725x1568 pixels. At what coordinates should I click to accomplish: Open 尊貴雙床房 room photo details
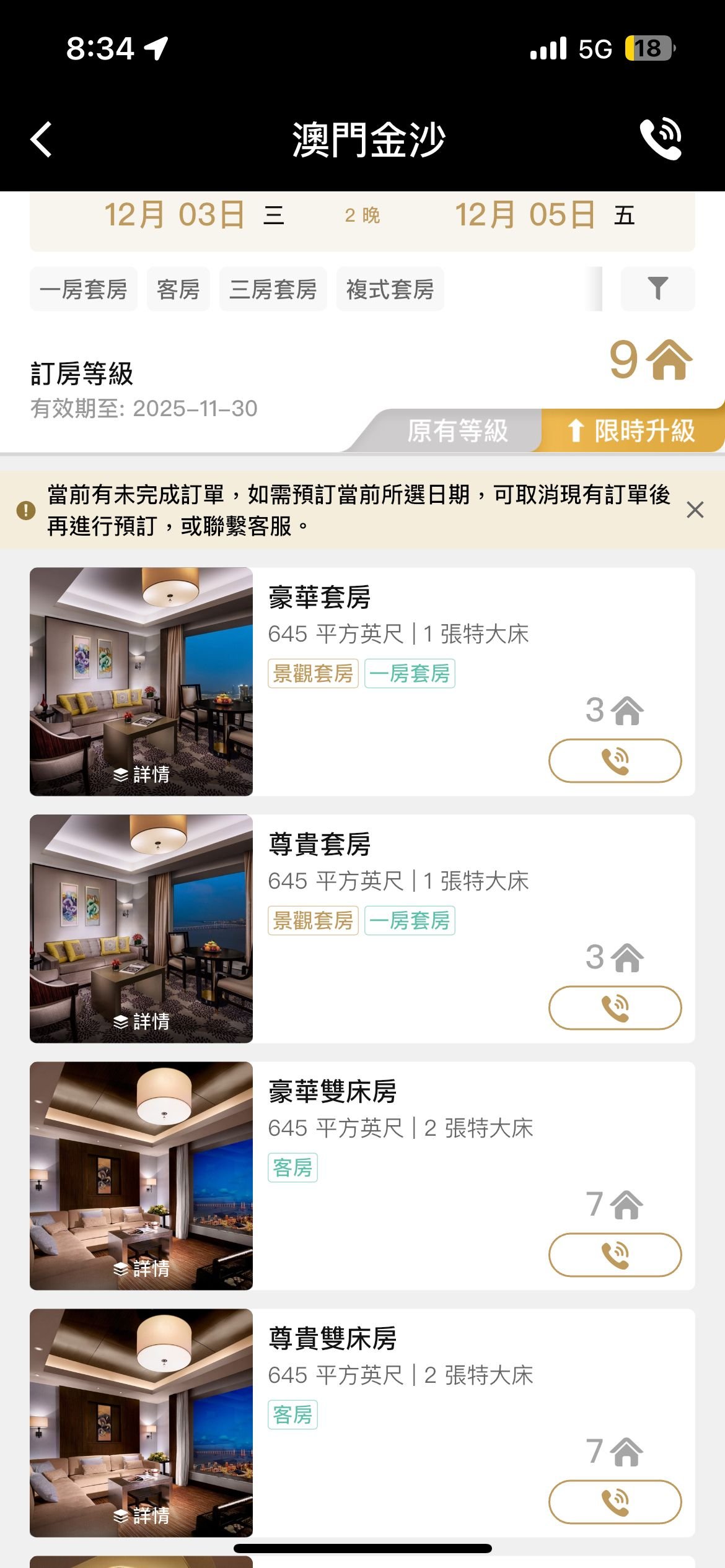click(x=141, y=1515)
